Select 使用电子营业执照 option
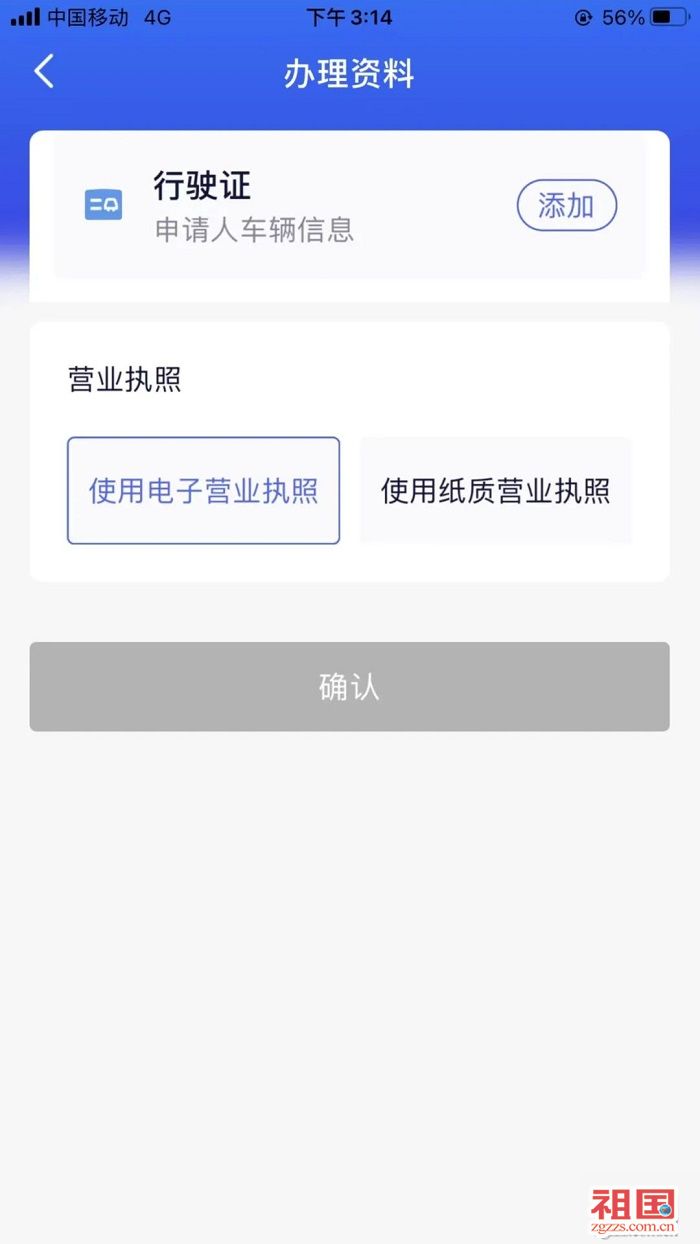Viewport: 700px width, 1244px height. tap(203, 491)
